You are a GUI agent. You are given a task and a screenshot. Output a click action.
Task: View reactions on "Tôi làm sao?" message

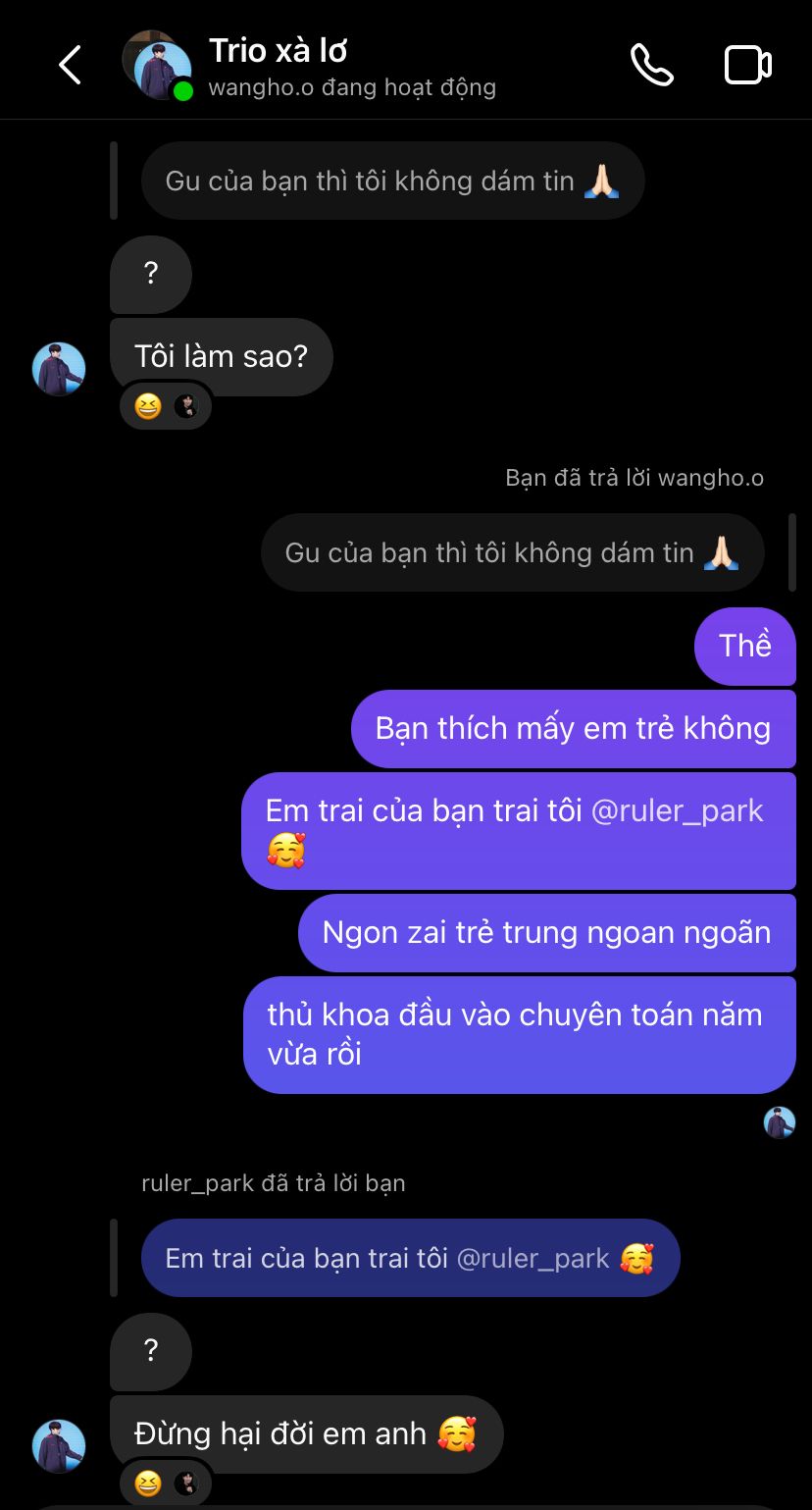pos(166,406)
